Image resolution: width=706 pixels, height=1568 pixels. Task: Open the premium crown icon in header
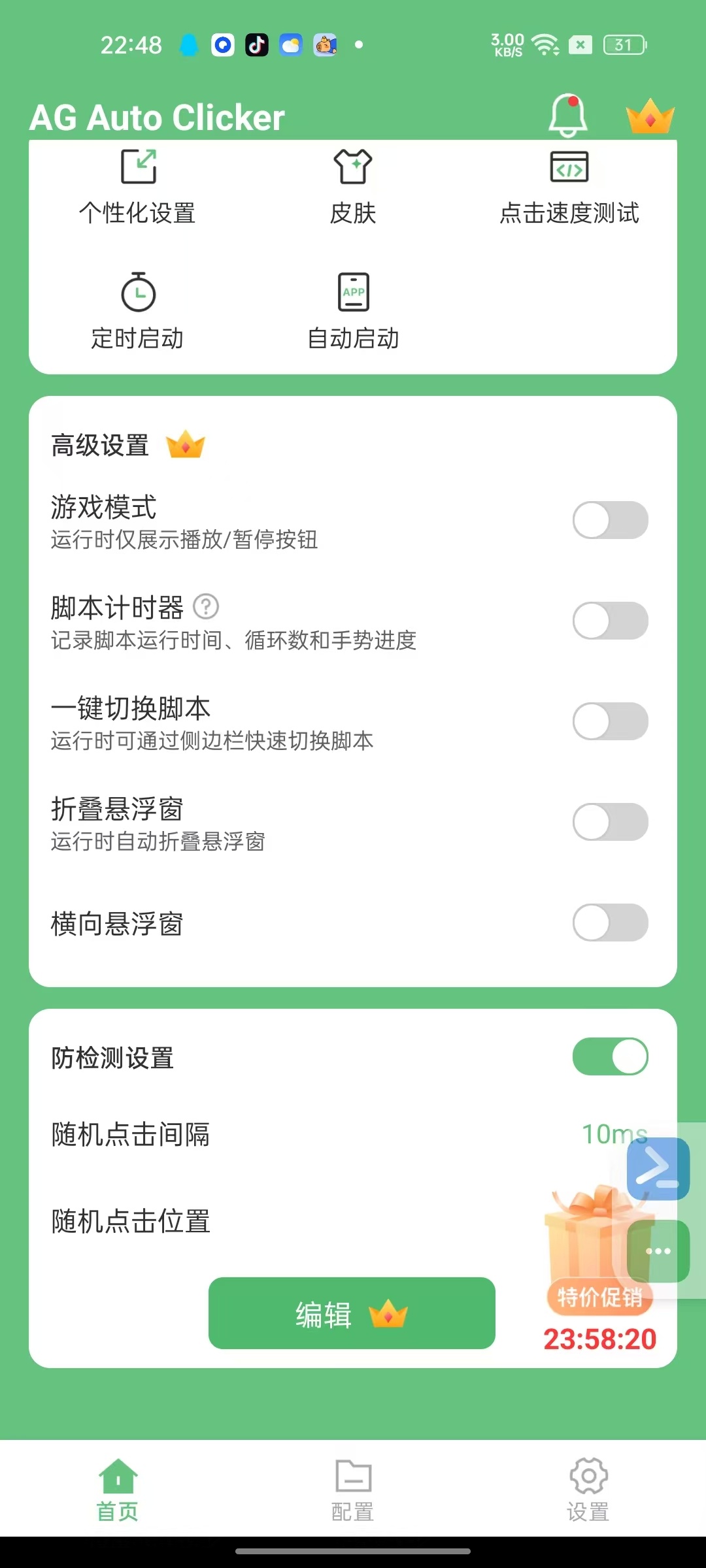(x=650, y=117)
